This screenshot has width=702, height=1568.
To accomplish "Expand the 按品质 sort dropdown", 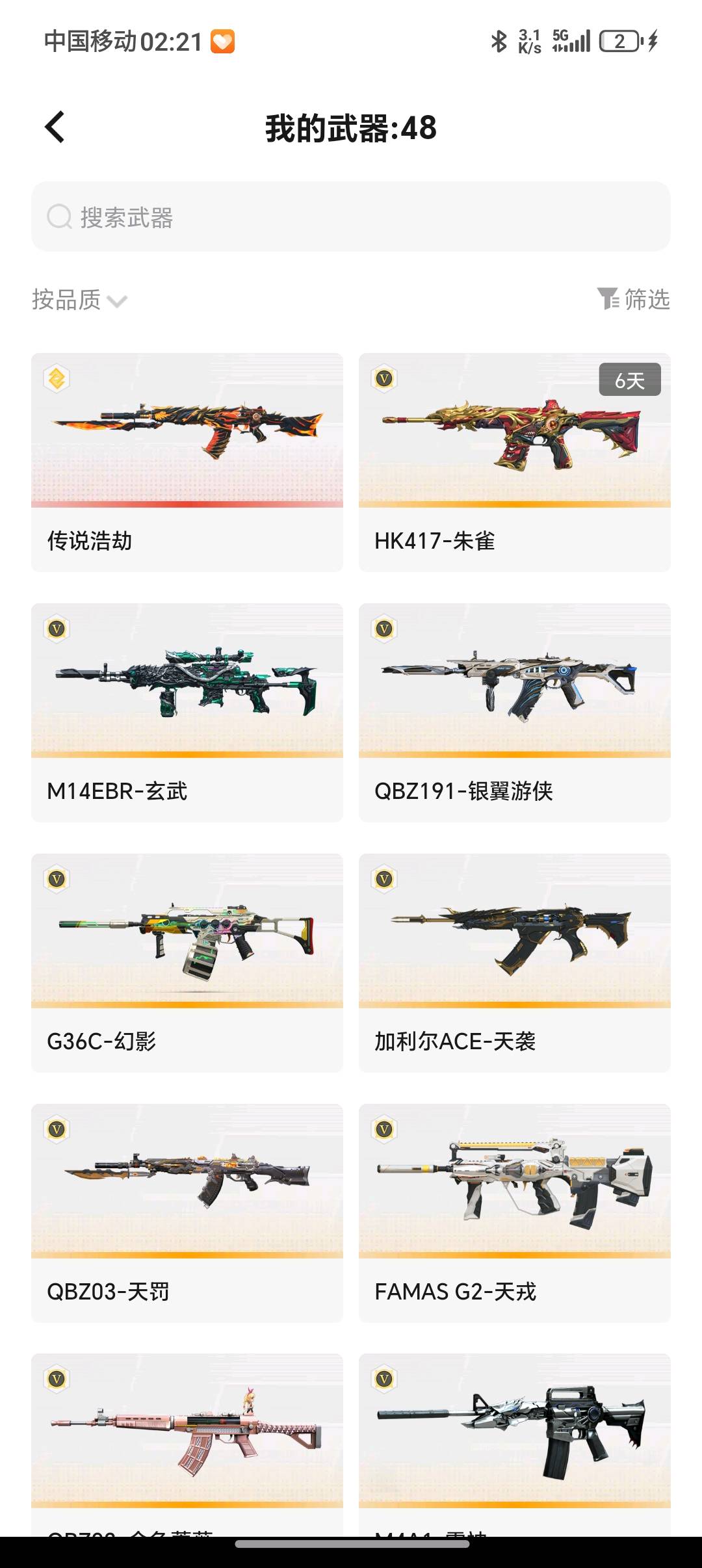I will tap(79, 300).
